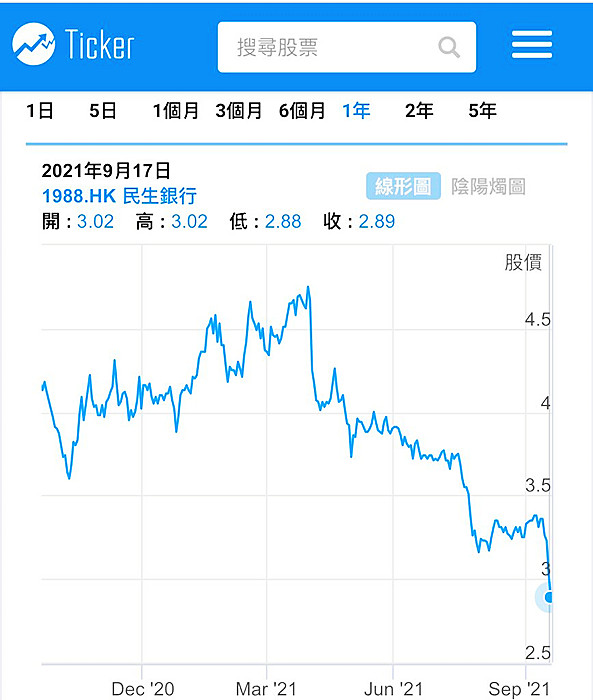This screenshot has height=700, width=593.
Task: Go to Ticker home via logo
Action: point(73,44)
